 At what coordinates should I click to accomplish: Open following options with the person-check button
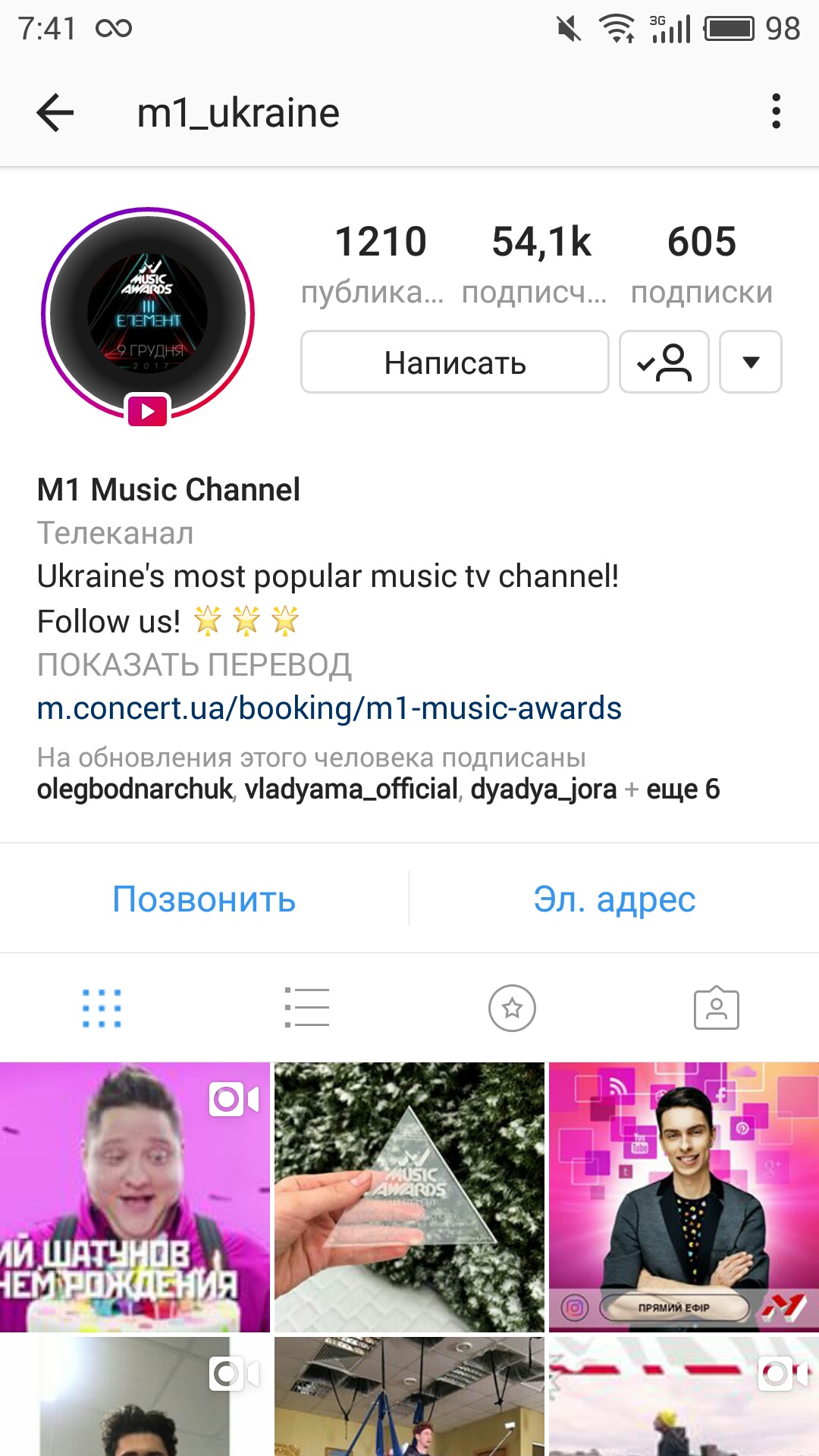(x=664, y=362)
